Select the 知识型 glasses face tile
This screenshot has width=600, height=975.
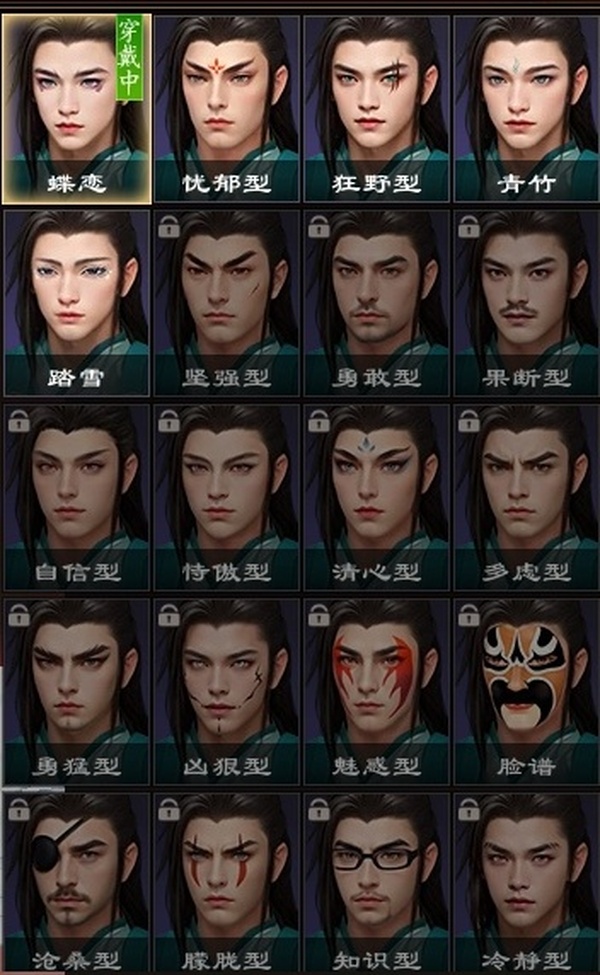click(376, 880)
